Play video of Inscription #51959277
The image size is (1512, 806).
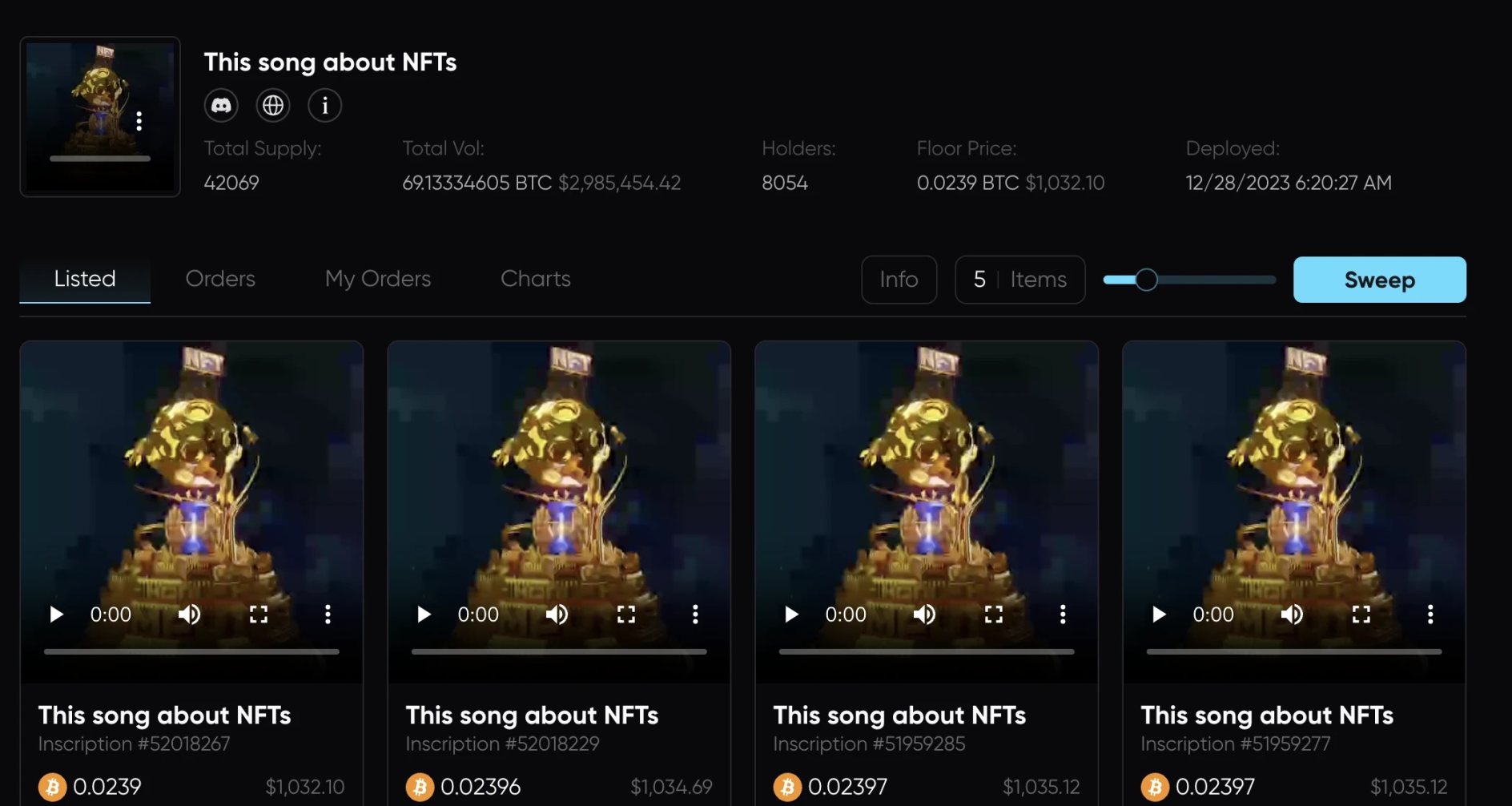pos(1159,615)
